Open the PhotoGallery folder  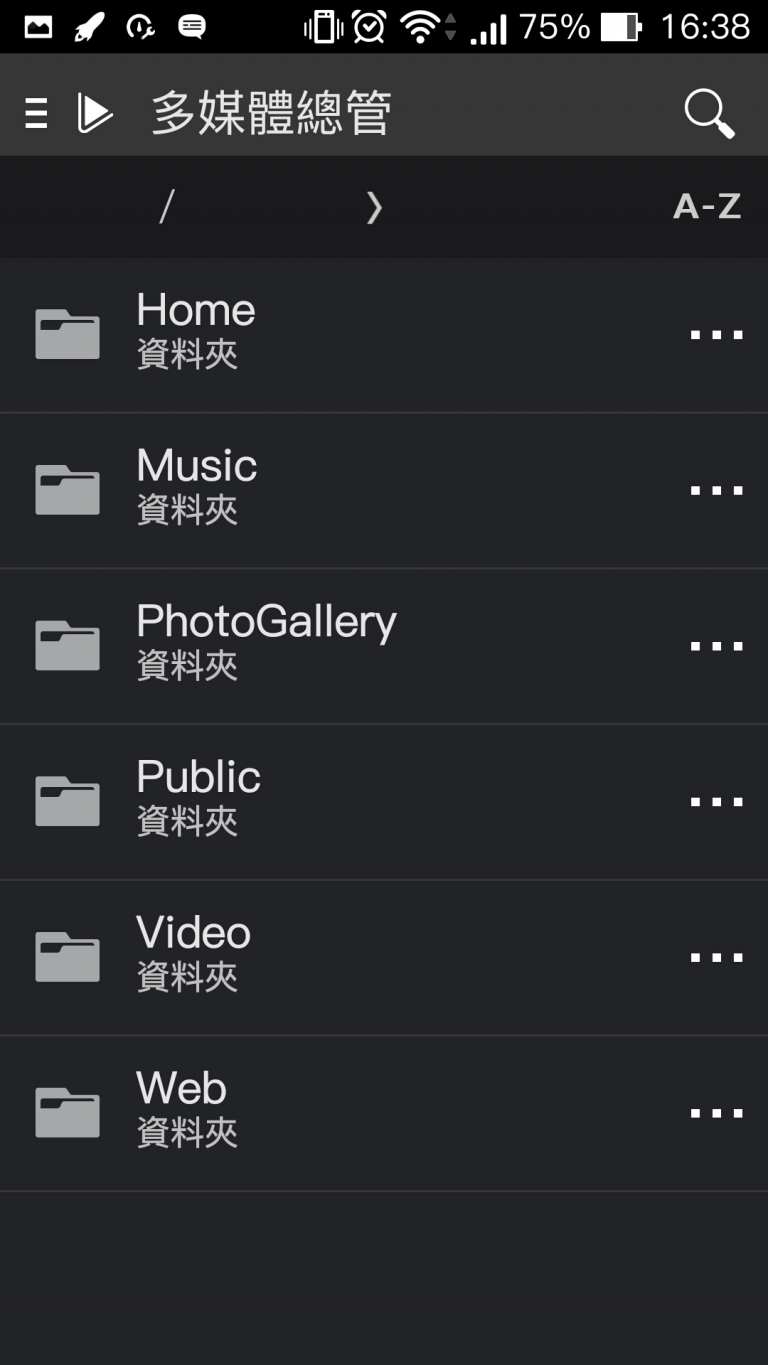(x=384, y=646)
